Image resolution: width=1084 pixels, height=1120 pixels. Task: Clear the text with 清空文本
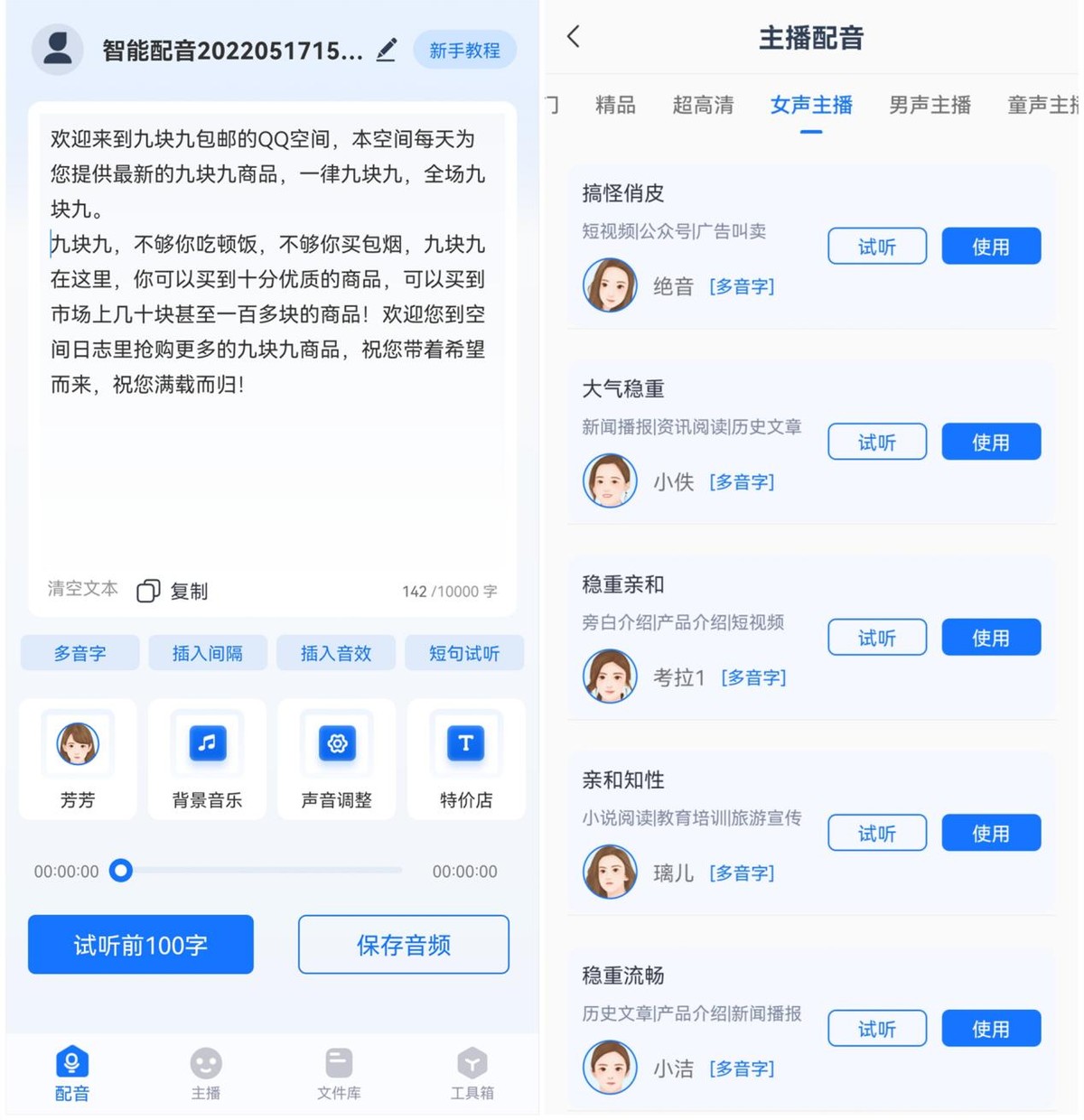pos(82,589)
